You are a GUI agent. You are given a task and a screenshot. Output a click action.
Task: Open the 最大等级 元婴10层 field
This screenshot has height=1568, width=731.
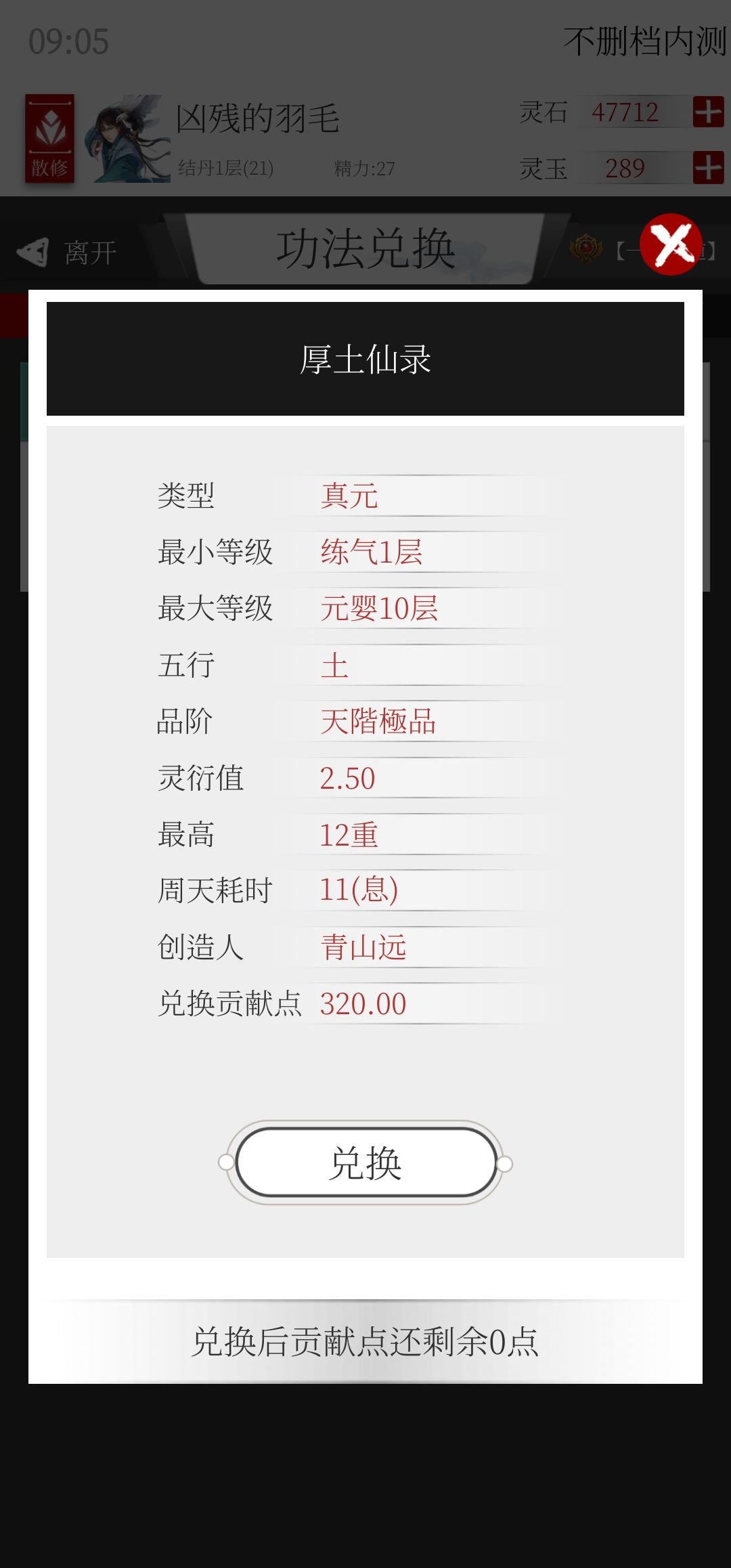pos(379,609)
